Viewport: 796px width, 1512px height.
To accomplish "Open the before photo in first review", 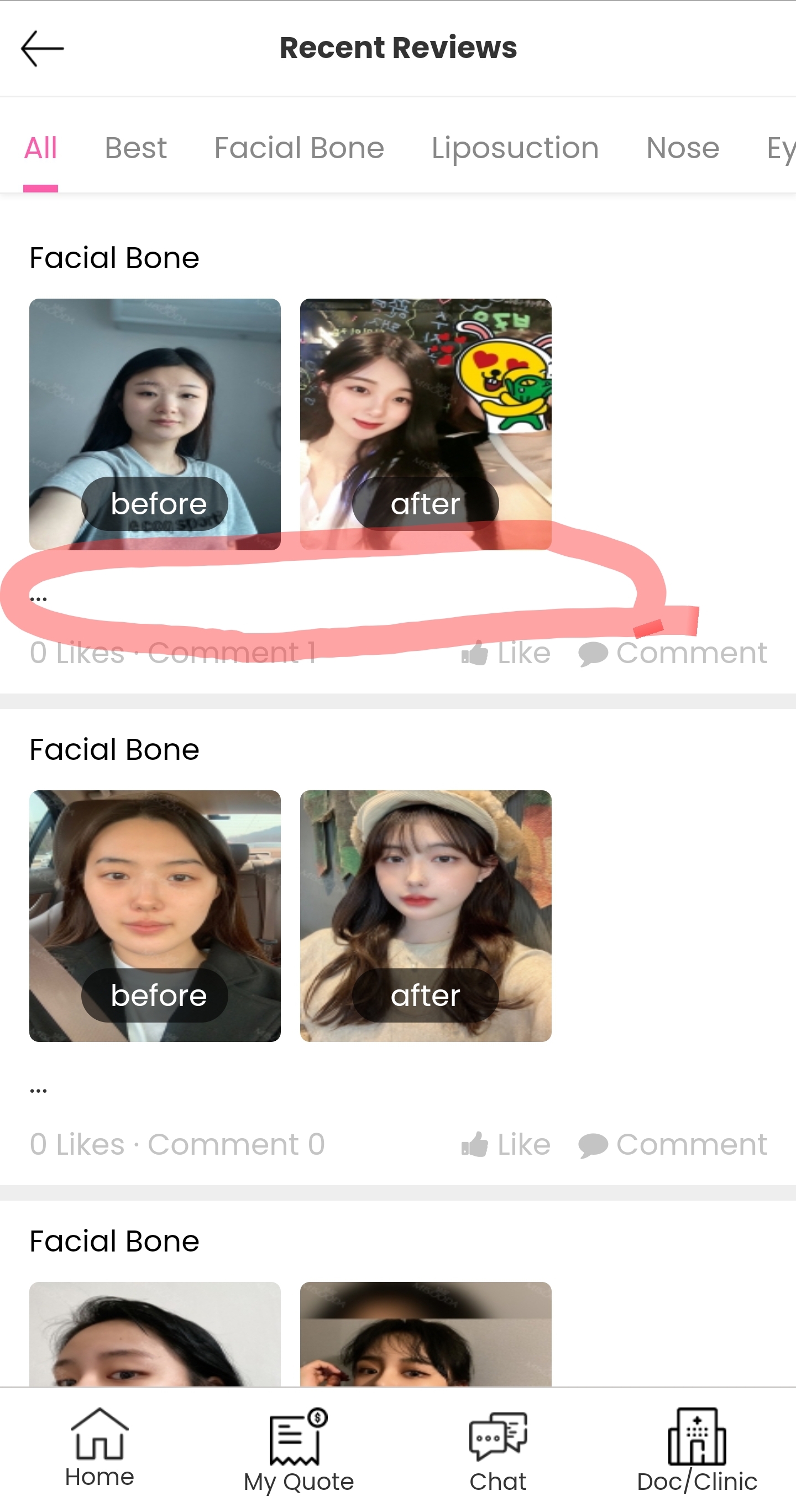I will [155, 424].
